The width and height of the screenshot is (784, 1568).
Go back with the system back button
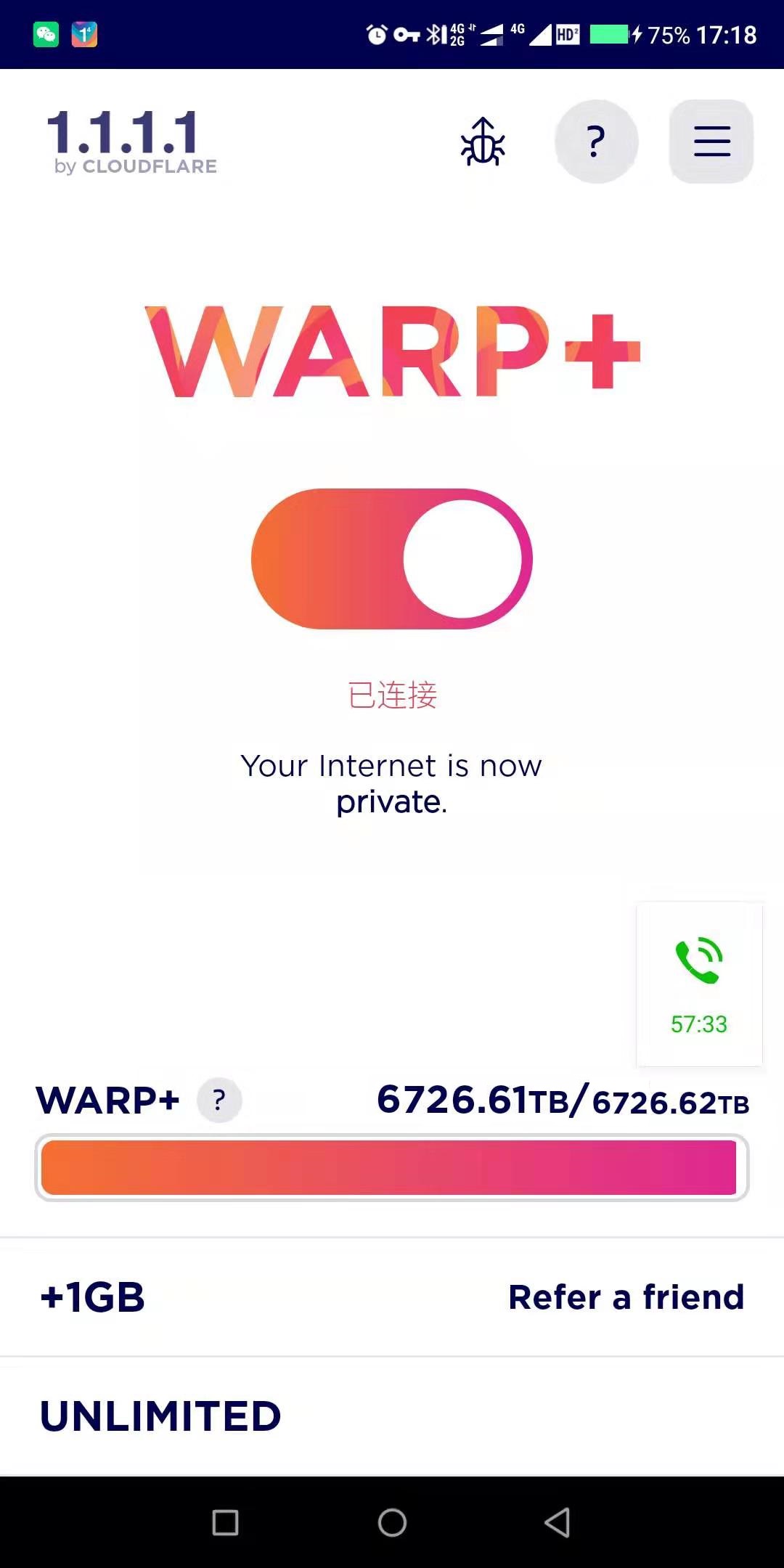click(x=557, y=1522)
